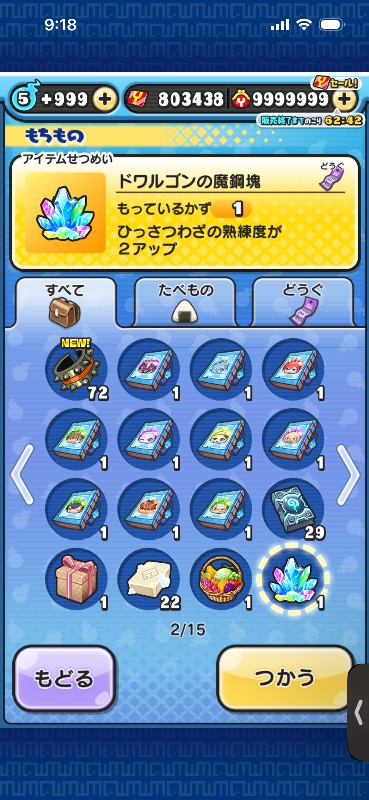Switch to the どうぐ tab

(303, 302)
